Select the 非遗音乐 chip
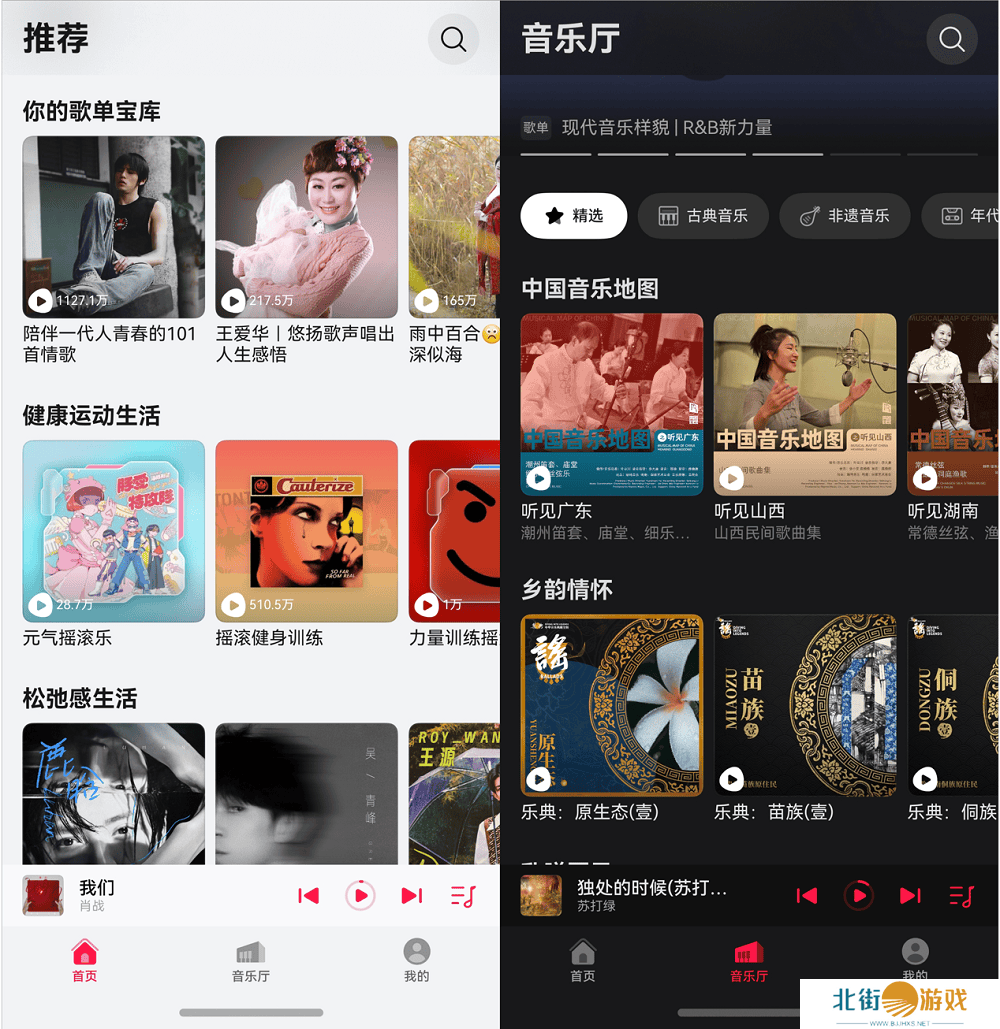The height and width of the screenshot is (1029, 1000). (x=845, y=215)
